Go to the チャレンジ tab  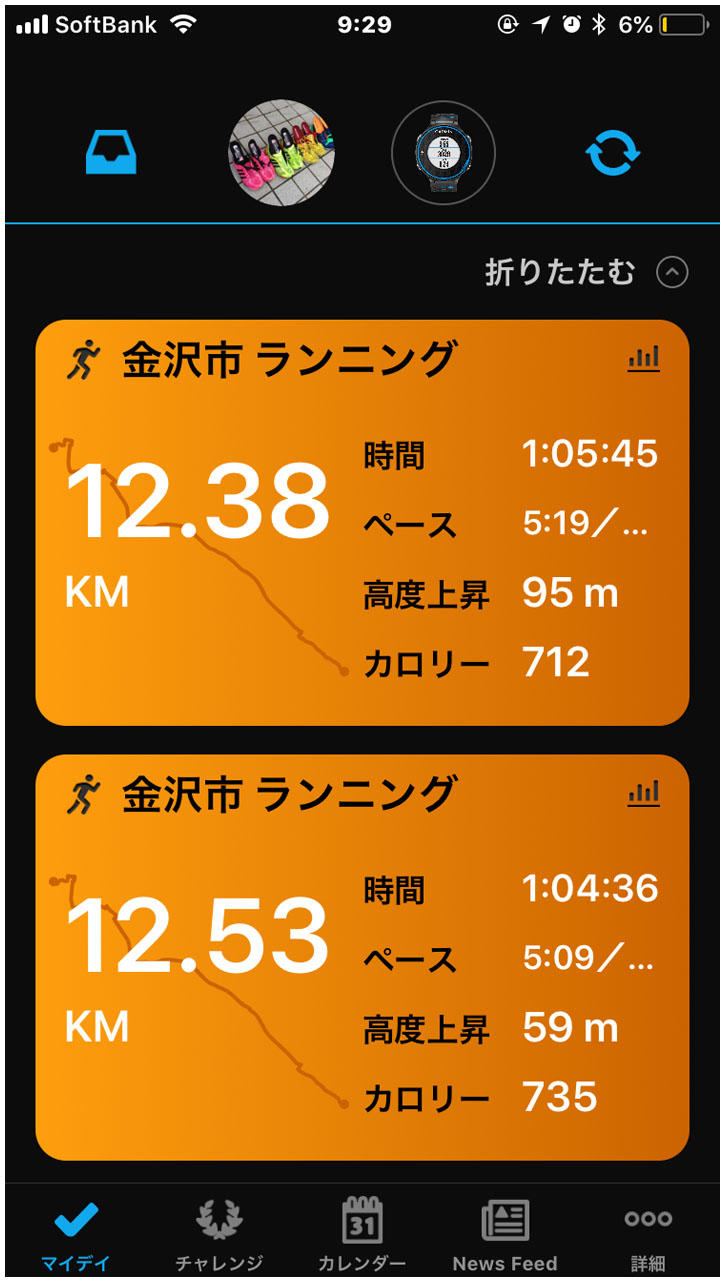click(219, 1234)
